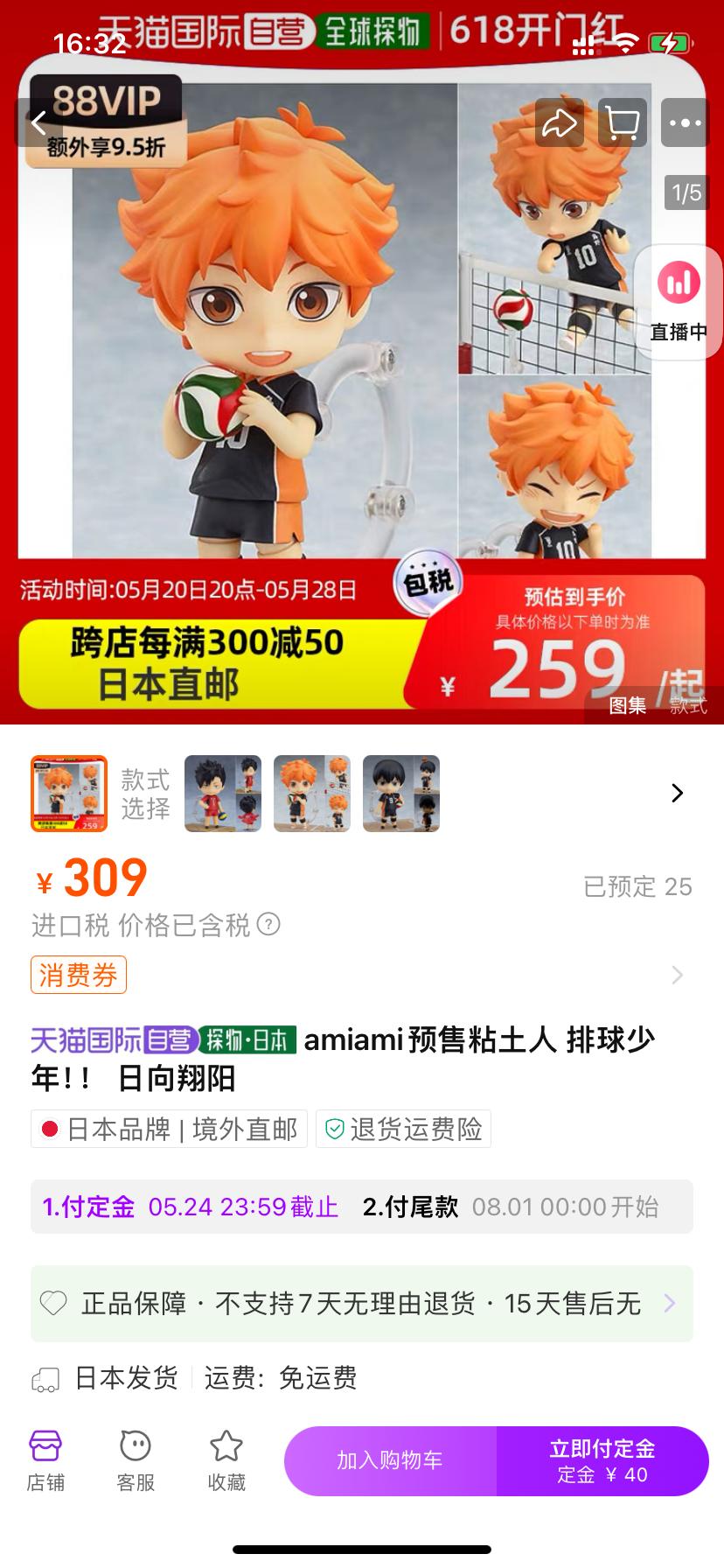Open the 退货运费险 return shipping insurance tag
Image resolution: width=724 pixels, height=1568 pixels.
404,1129
